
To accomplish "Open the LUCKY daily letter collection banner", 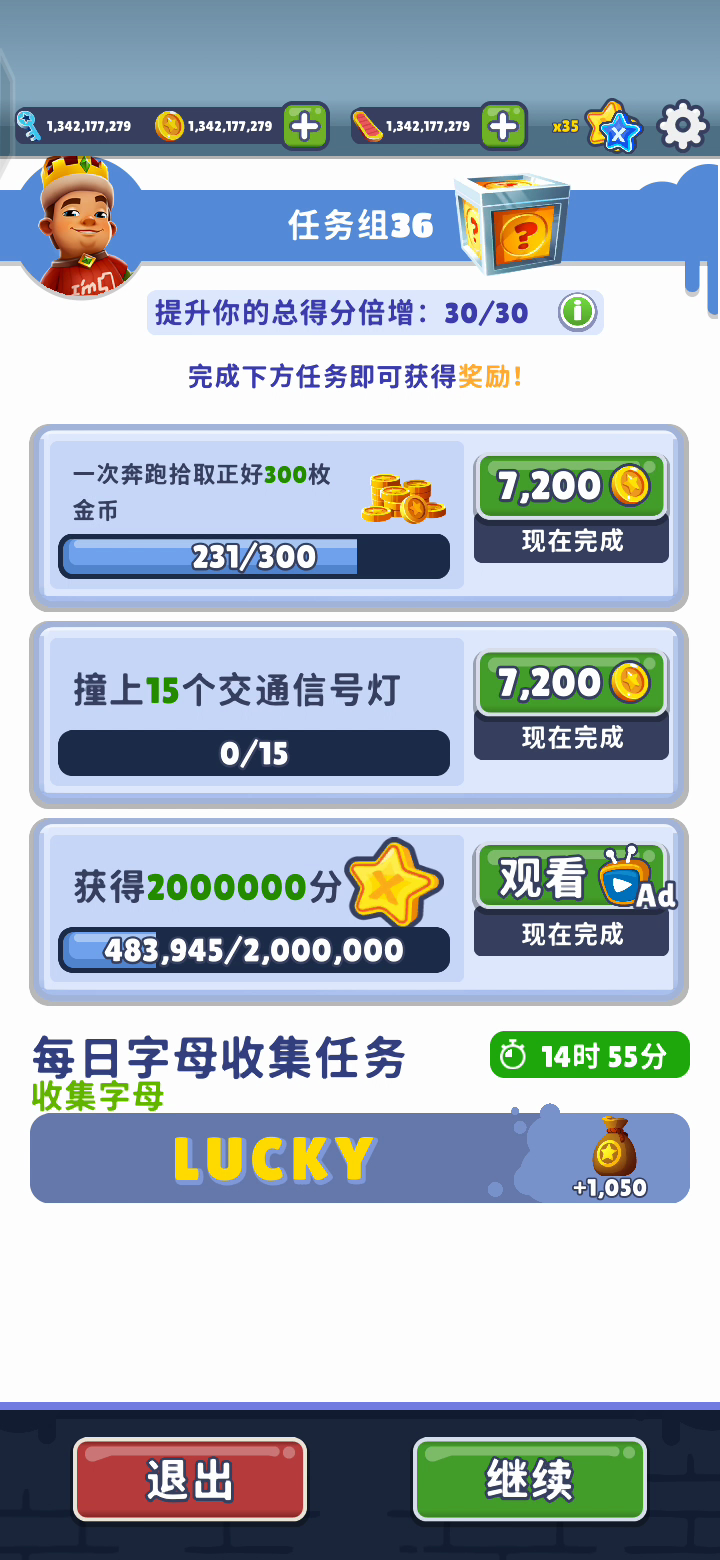I will pyautogui.click(x=359, y=1158).
